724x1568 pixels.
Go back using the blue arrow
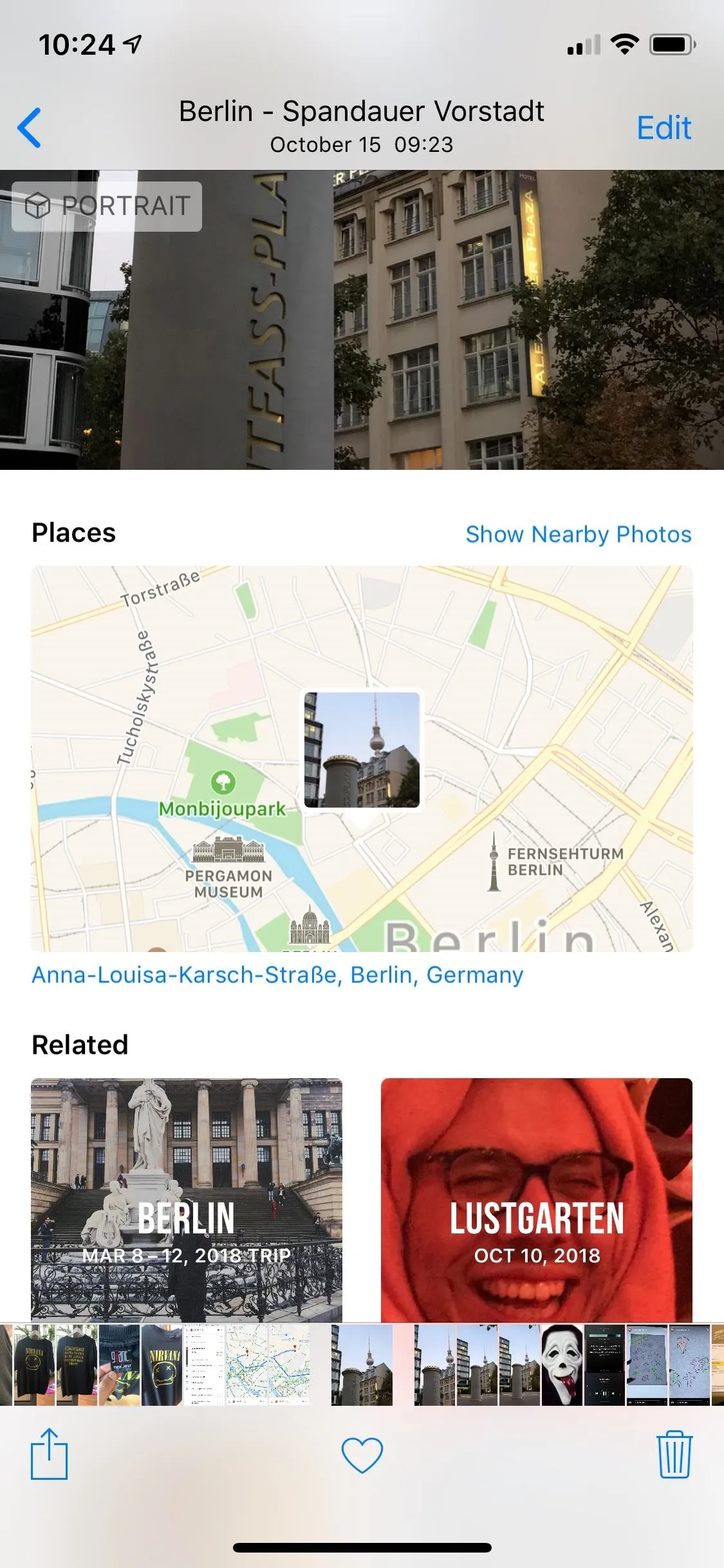click(30, 127)
